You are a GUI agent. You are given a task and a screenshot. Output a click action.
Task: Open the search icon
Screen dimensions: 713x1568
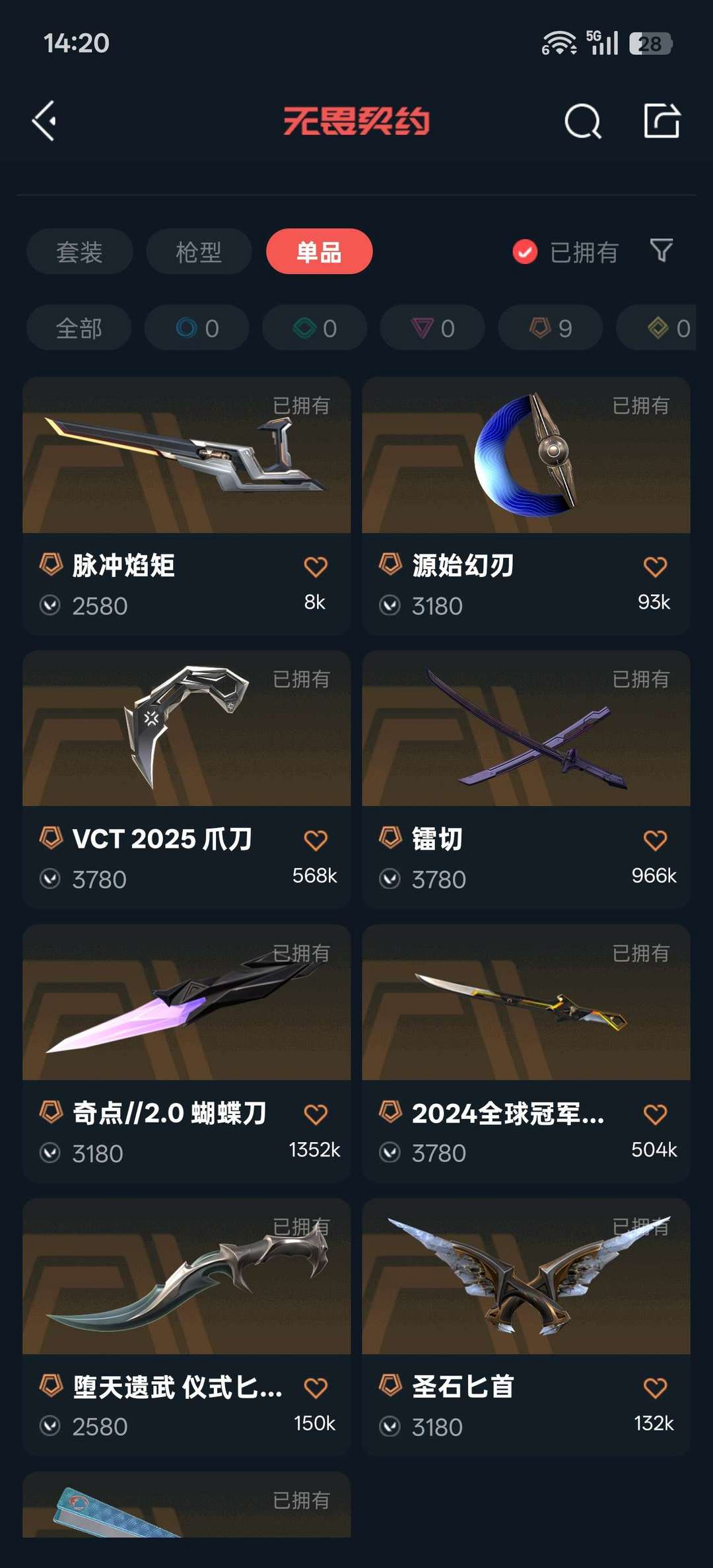(582, 121)
